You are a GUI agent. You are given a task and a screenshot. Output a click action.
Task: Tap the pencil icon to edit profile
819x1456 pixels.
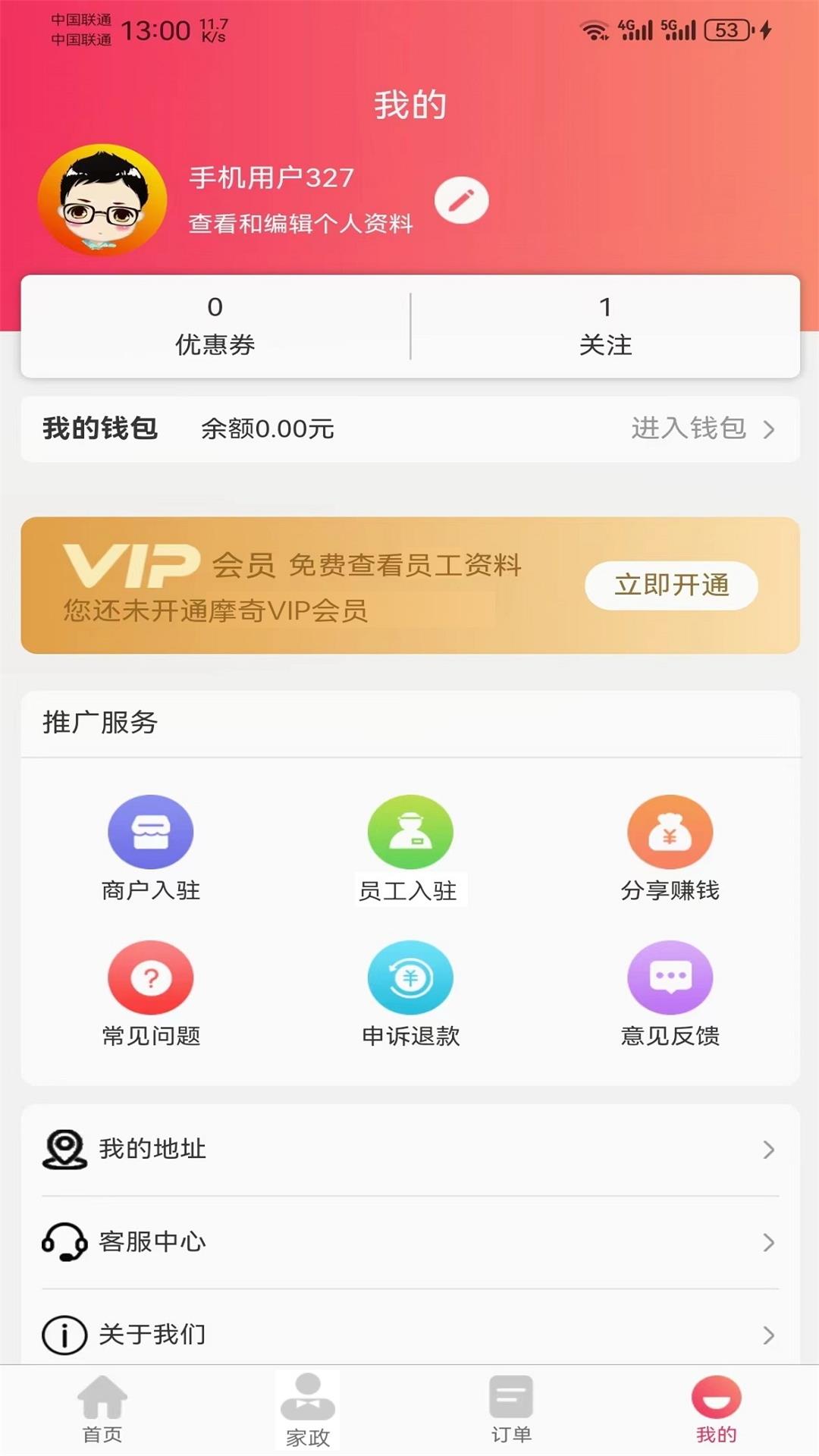[x=461, y=201]
